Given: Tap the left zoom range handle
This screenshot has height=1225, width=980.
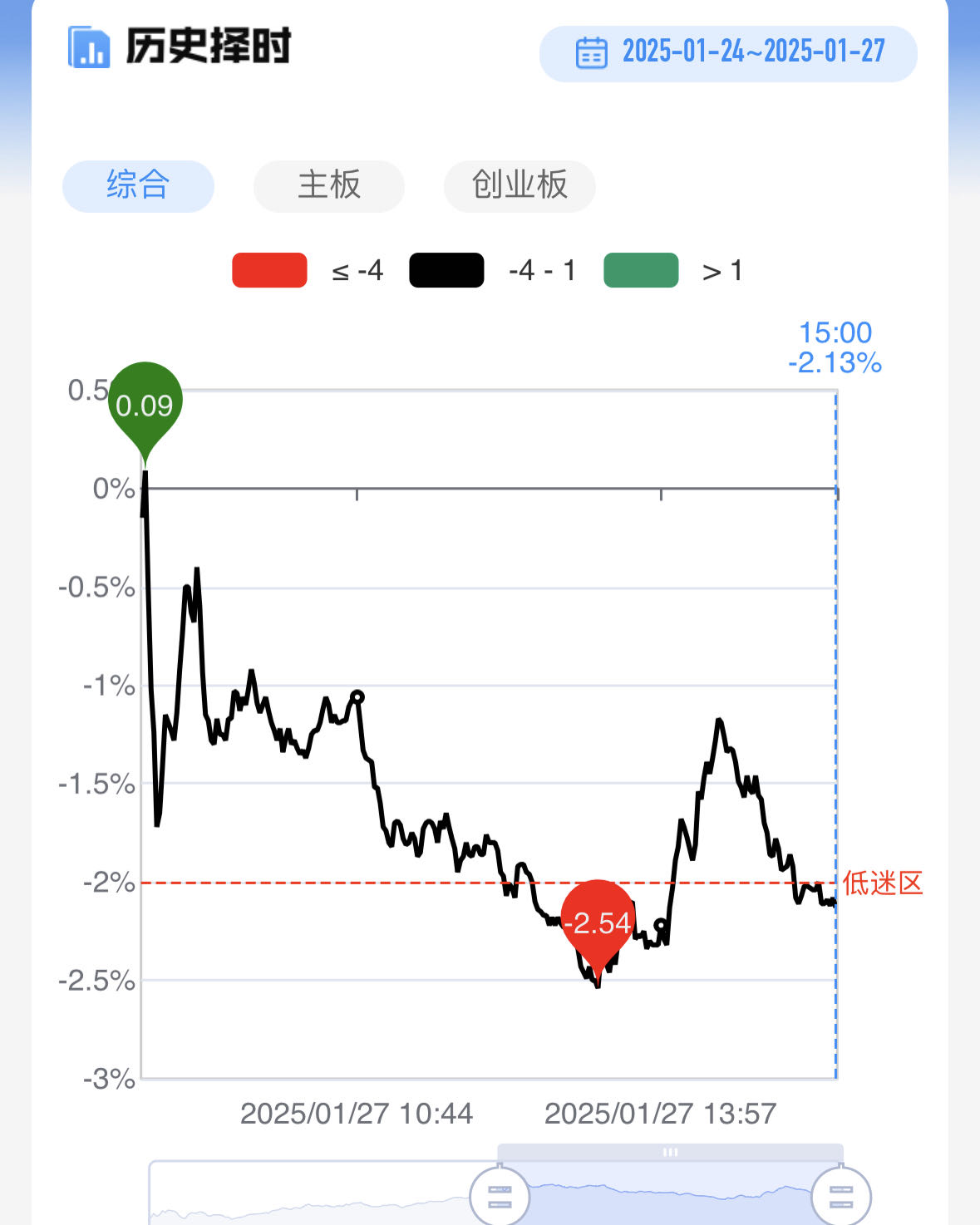Looking at the screenshot, I should (500, 1198).
